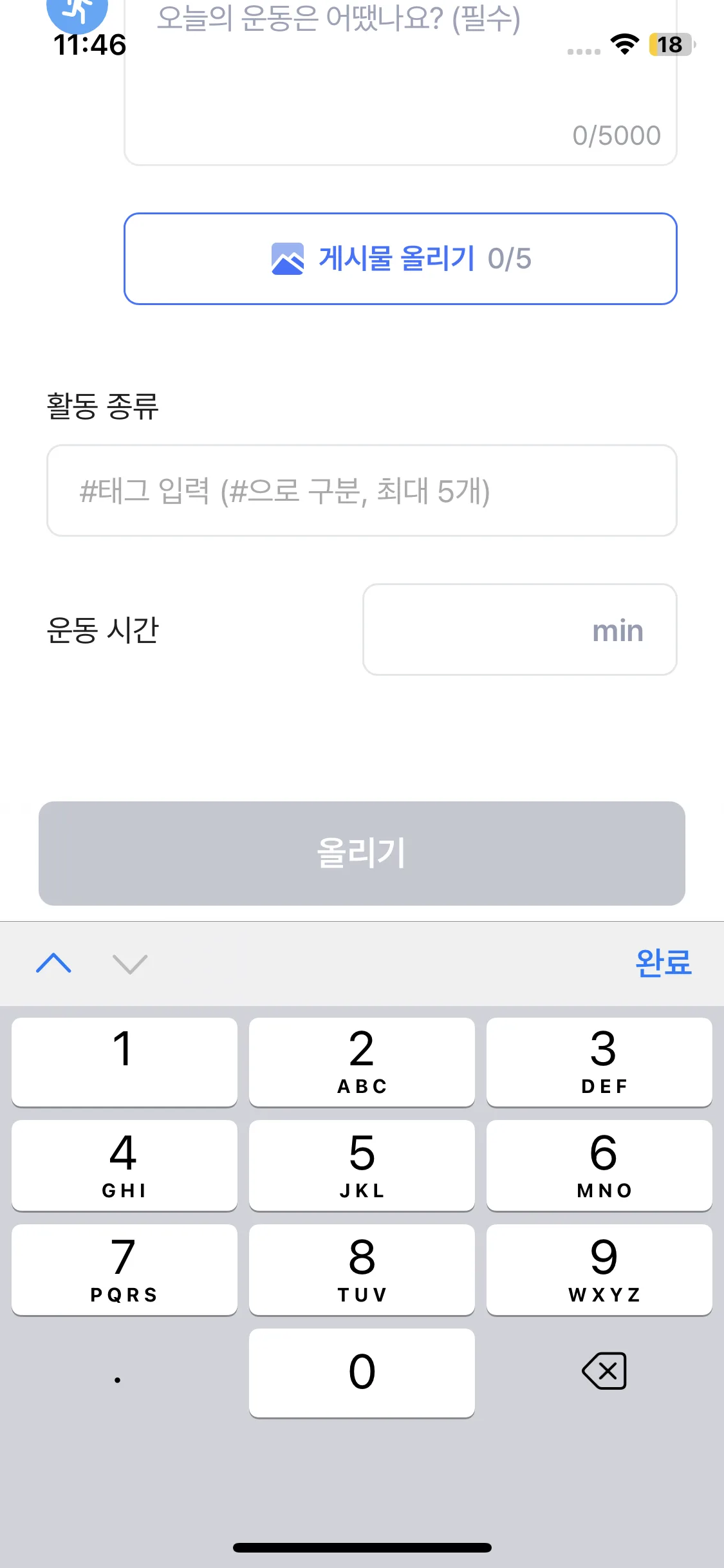Tap 게시물 올리기 to attach photos

click(x=400, y=259)
